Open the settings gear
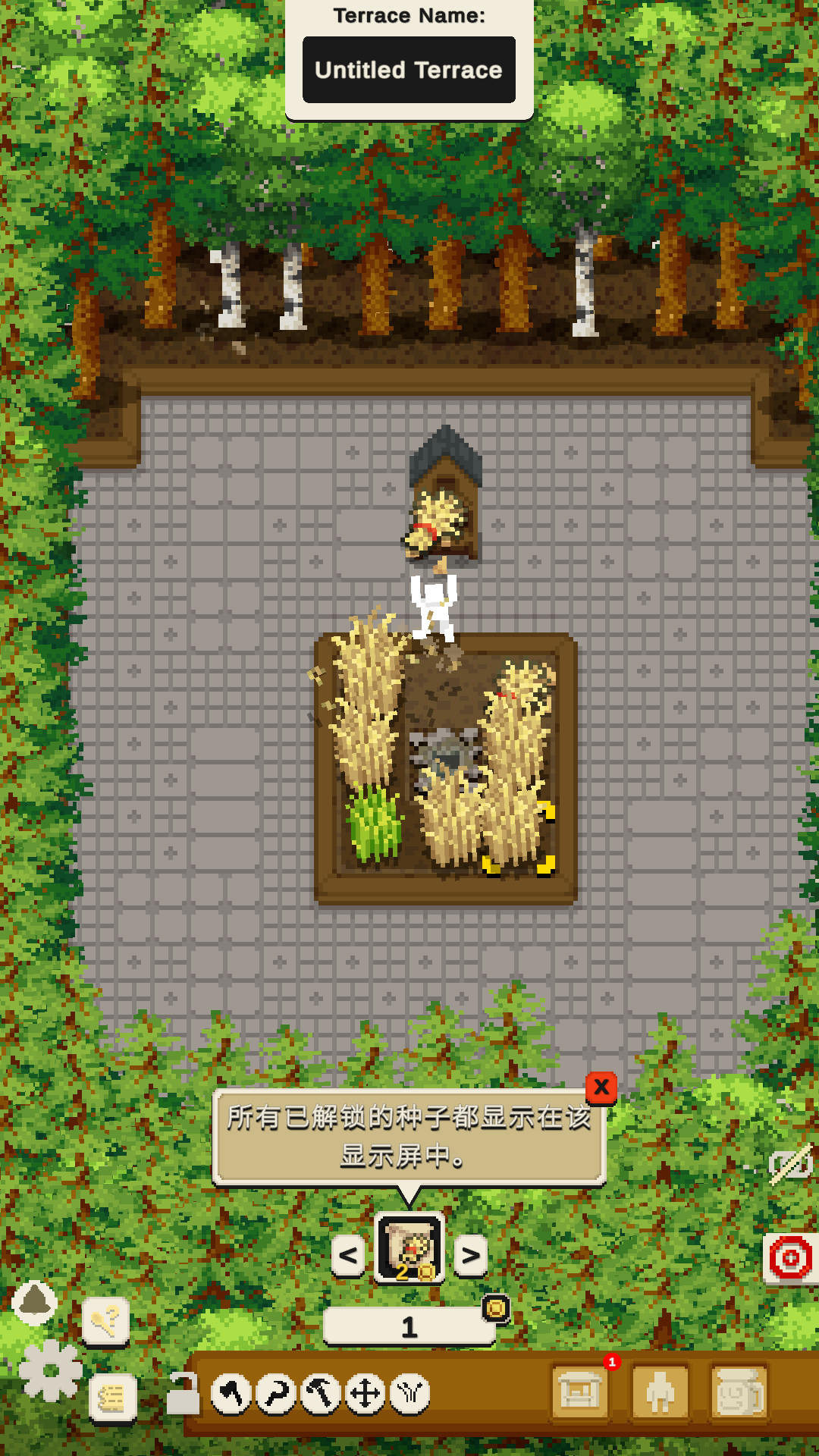Viewport: 819px width, 1456px height. click(50, 1370)
